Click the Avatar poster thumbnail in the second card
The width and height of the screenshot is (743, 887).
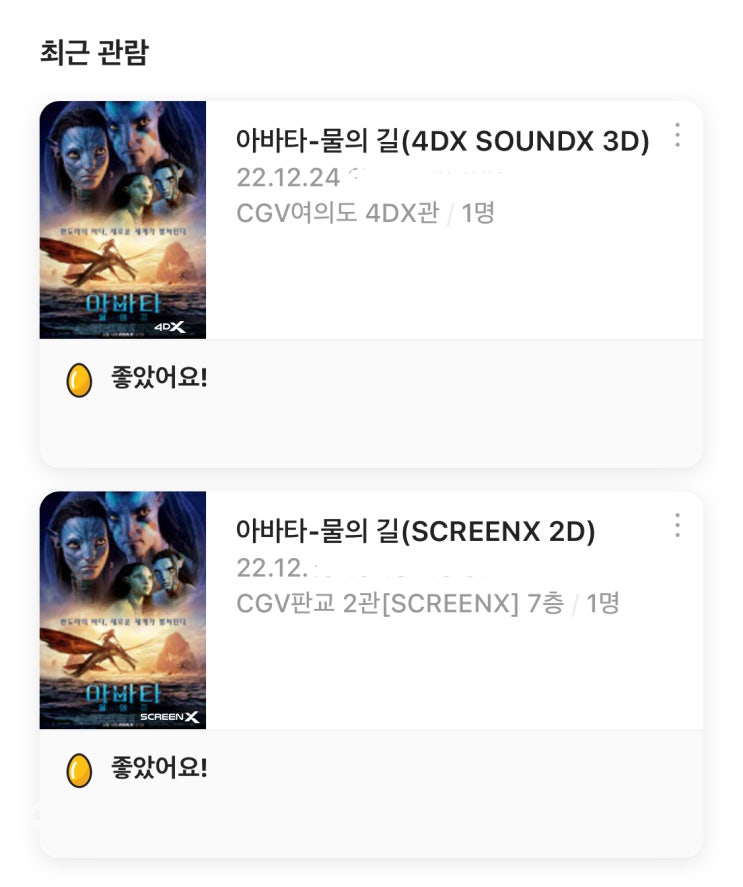122,608
